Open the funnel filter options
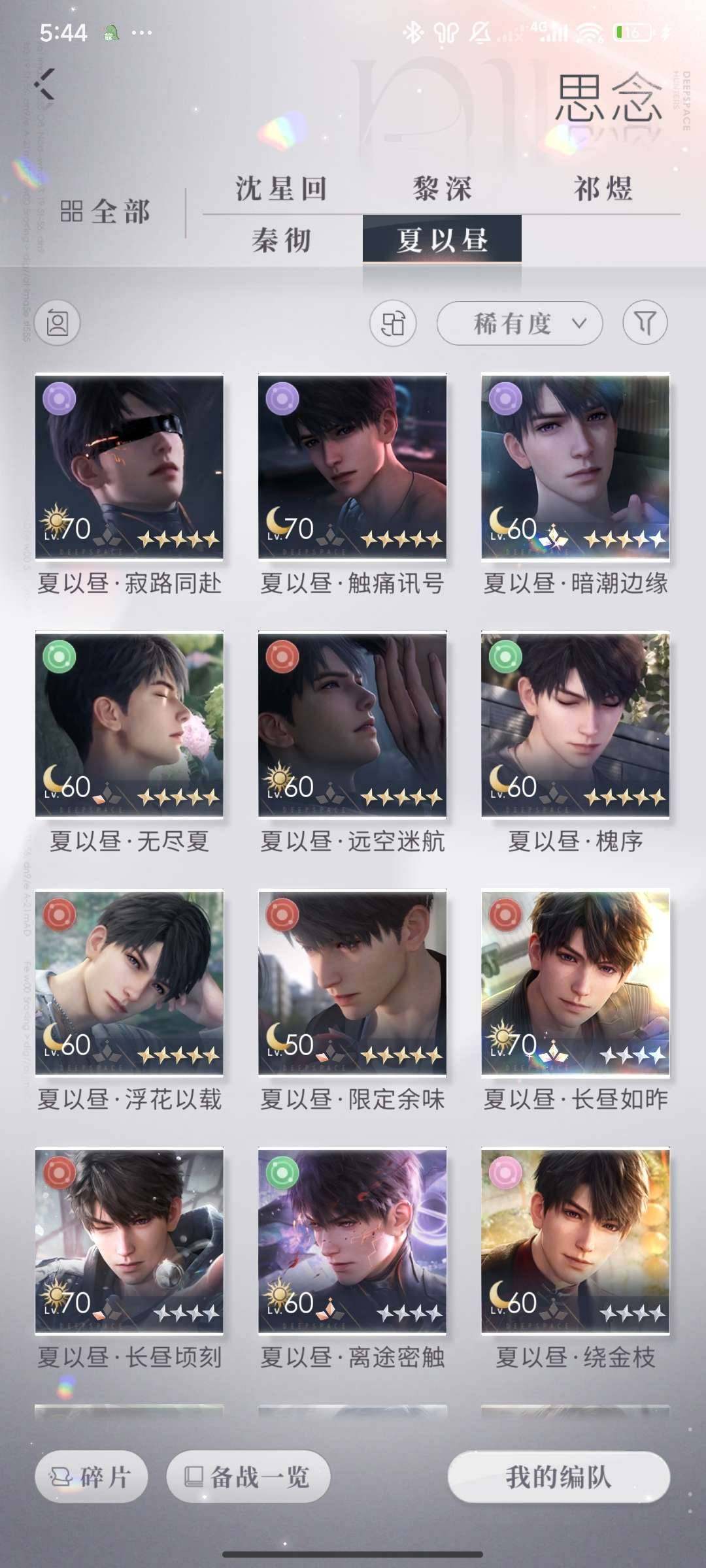The width and height of the screenshot is (706, 1568). [x=645, y=323]
